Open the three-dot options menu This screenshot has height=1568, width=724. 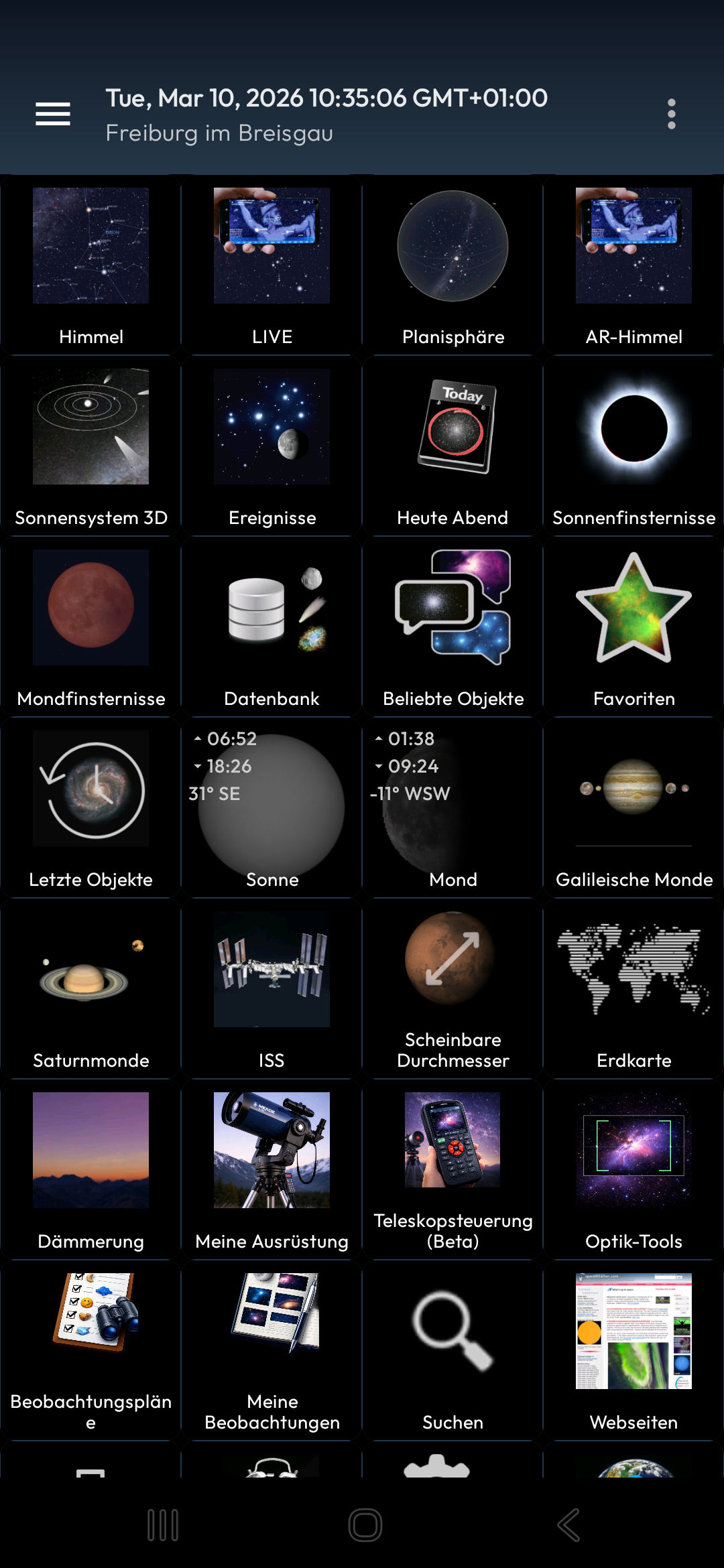(672, 113)
